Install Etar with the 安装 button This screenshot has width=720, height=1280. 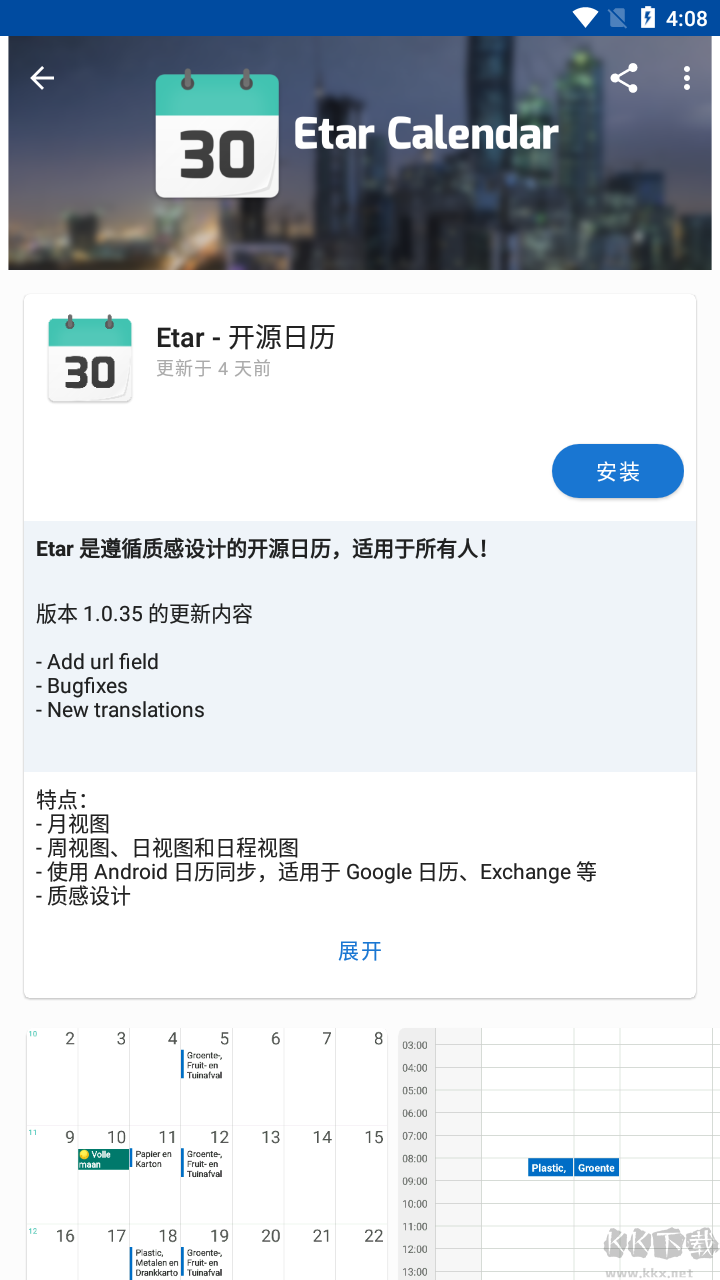617,471
